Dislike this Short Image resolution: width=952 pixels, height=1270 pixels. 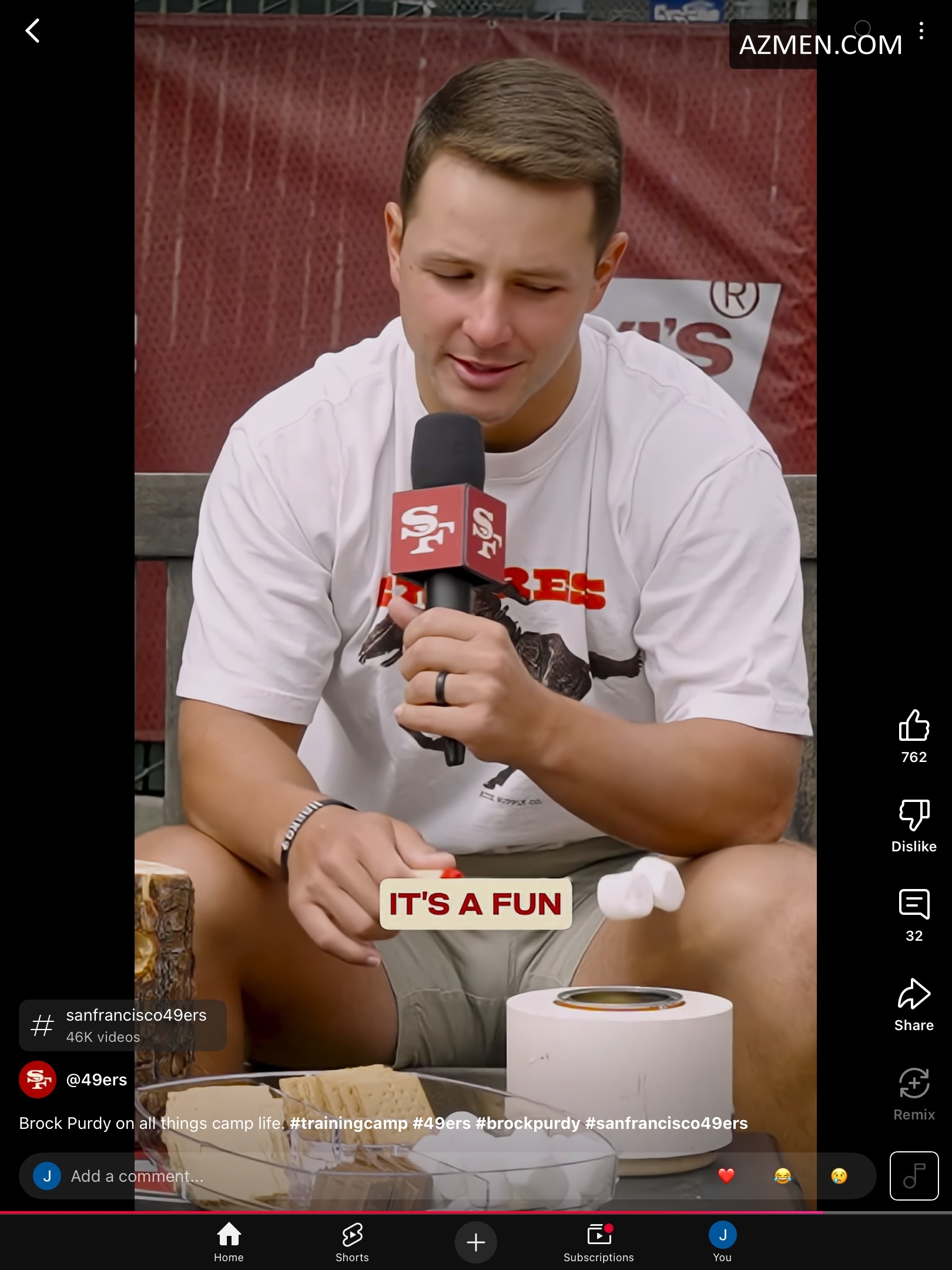tap(914, 815)
